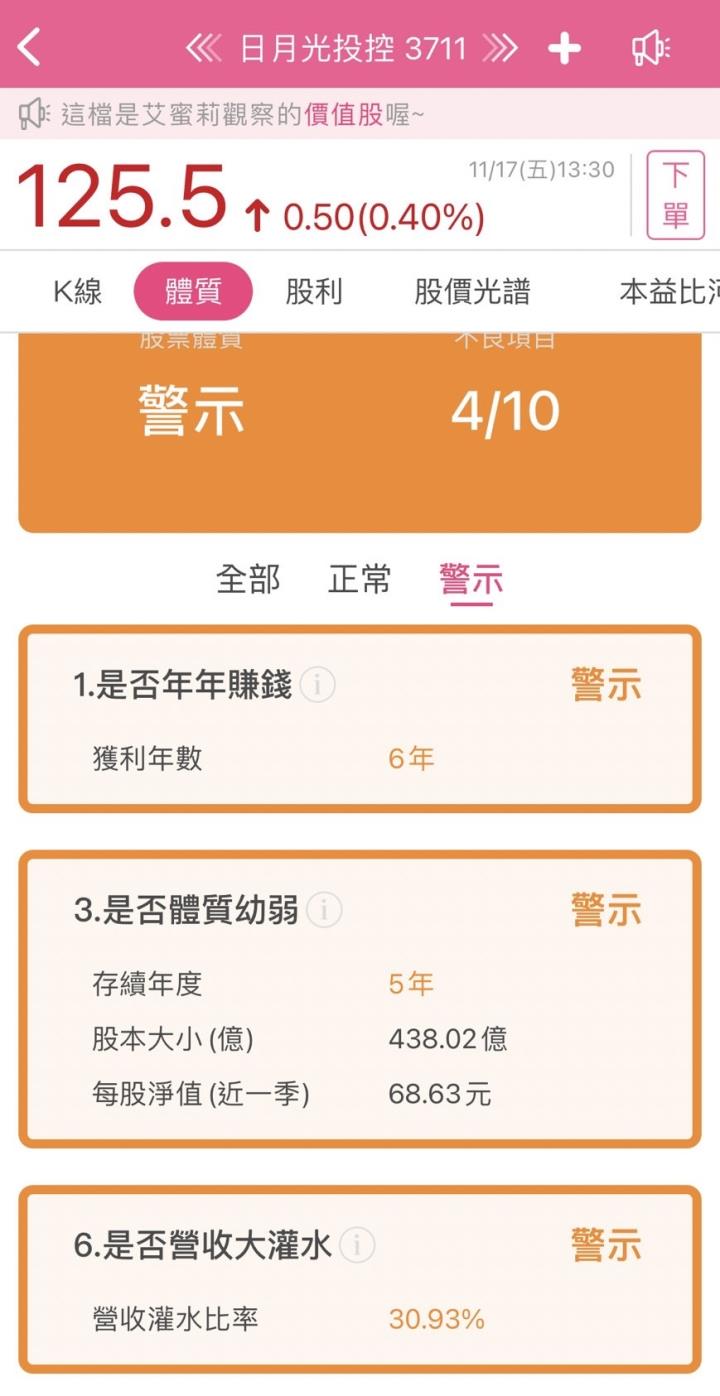The height and width of the screenshot is (1396, 720).
Task: Tap the 下單 order button
Action: coord(675,195)
